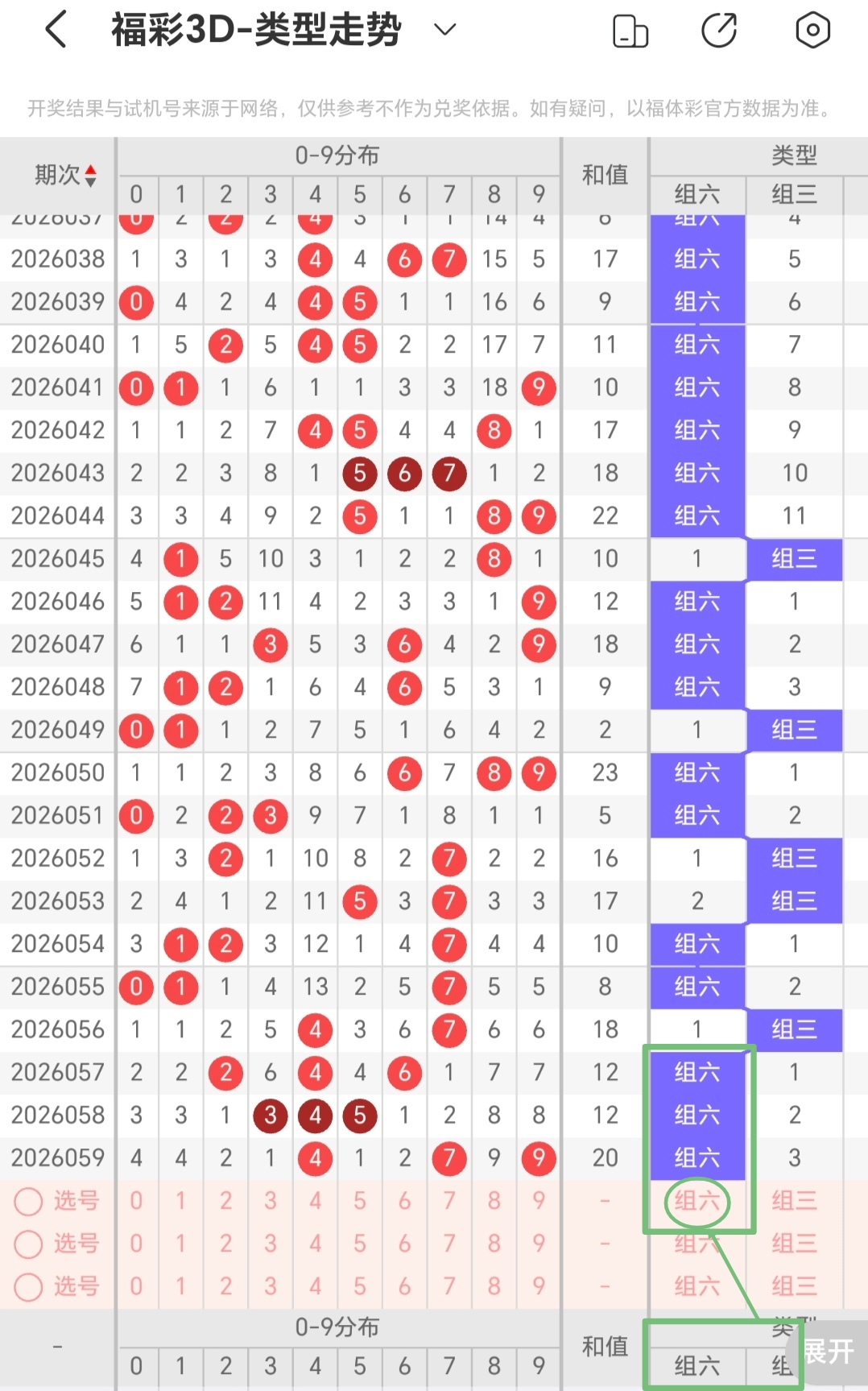This screenshot has height=1391, width=868.
Task: Click the 和值 column header
Action: coord(605,174)
